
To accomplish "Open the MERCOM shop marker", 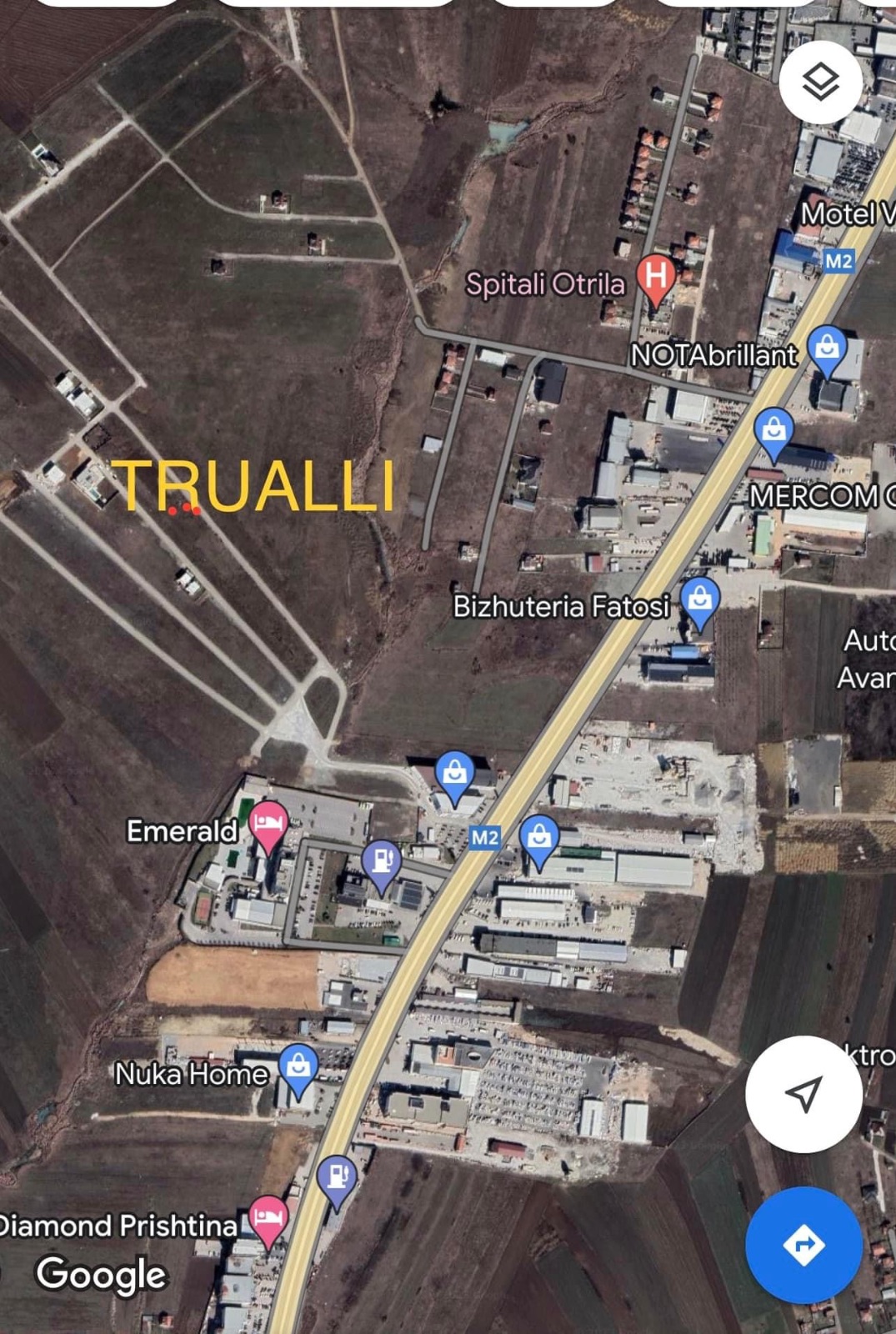I will pyautogui.click(x=773, y=432).
